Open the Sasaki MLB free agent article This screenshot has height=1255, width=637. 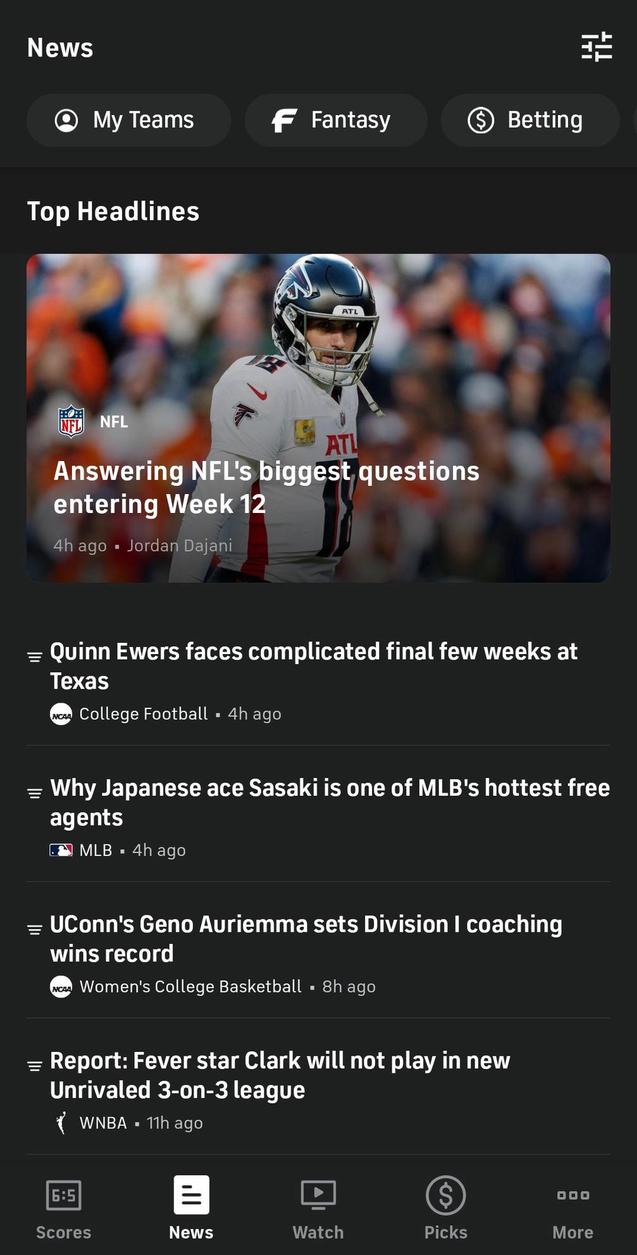click(329, 802)
